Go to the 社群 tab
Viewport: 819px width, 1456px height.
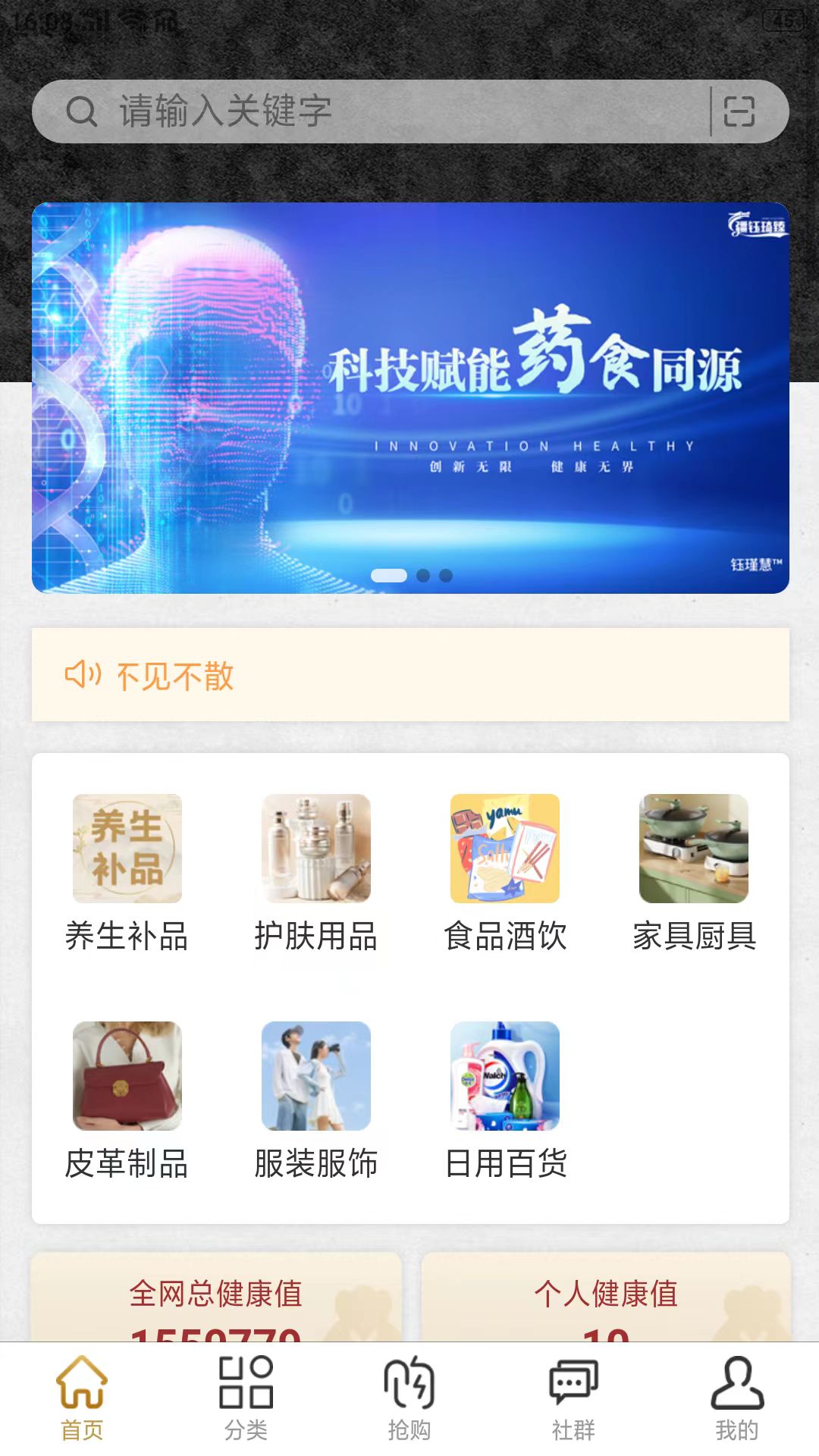[x=573, y=1398]
